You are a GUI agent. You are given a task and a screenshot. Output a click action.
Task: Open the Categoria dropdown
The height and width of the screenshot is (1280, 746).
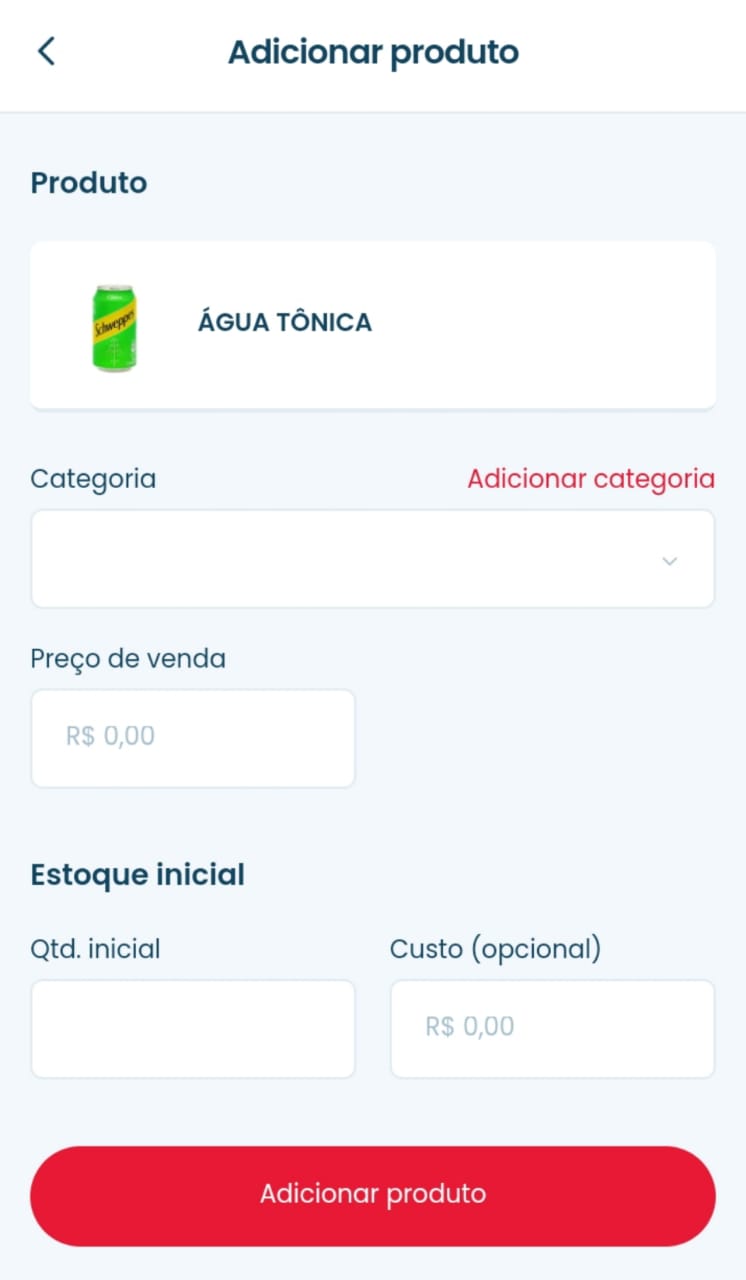click(372, 559)
